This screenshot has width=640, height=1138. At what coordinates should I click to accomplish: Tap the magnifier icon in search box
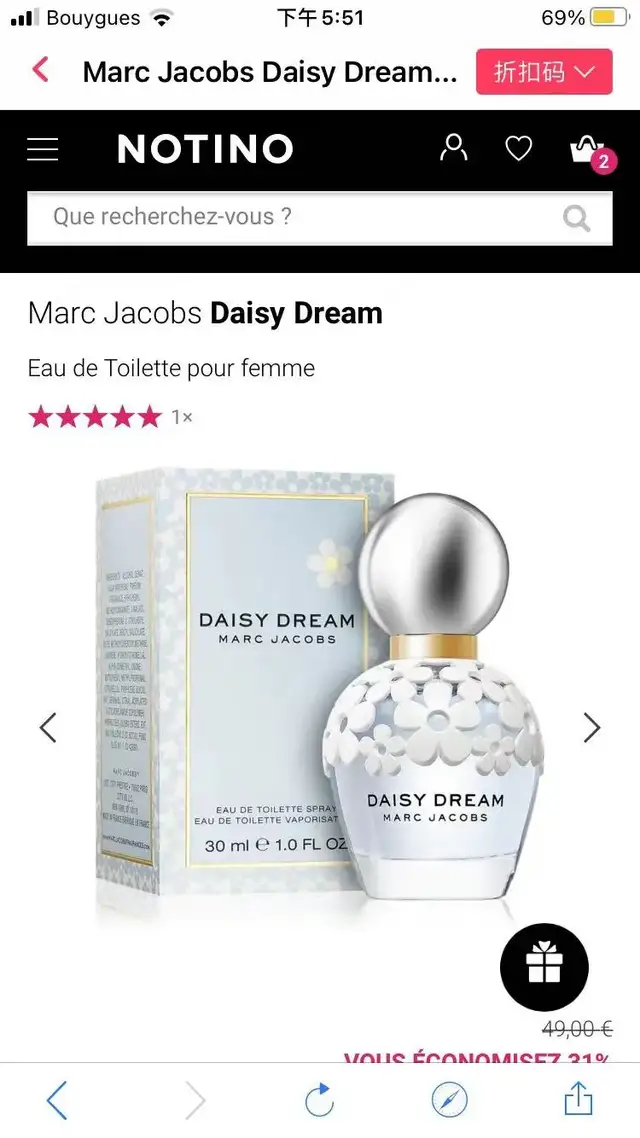tap(577, 217)
